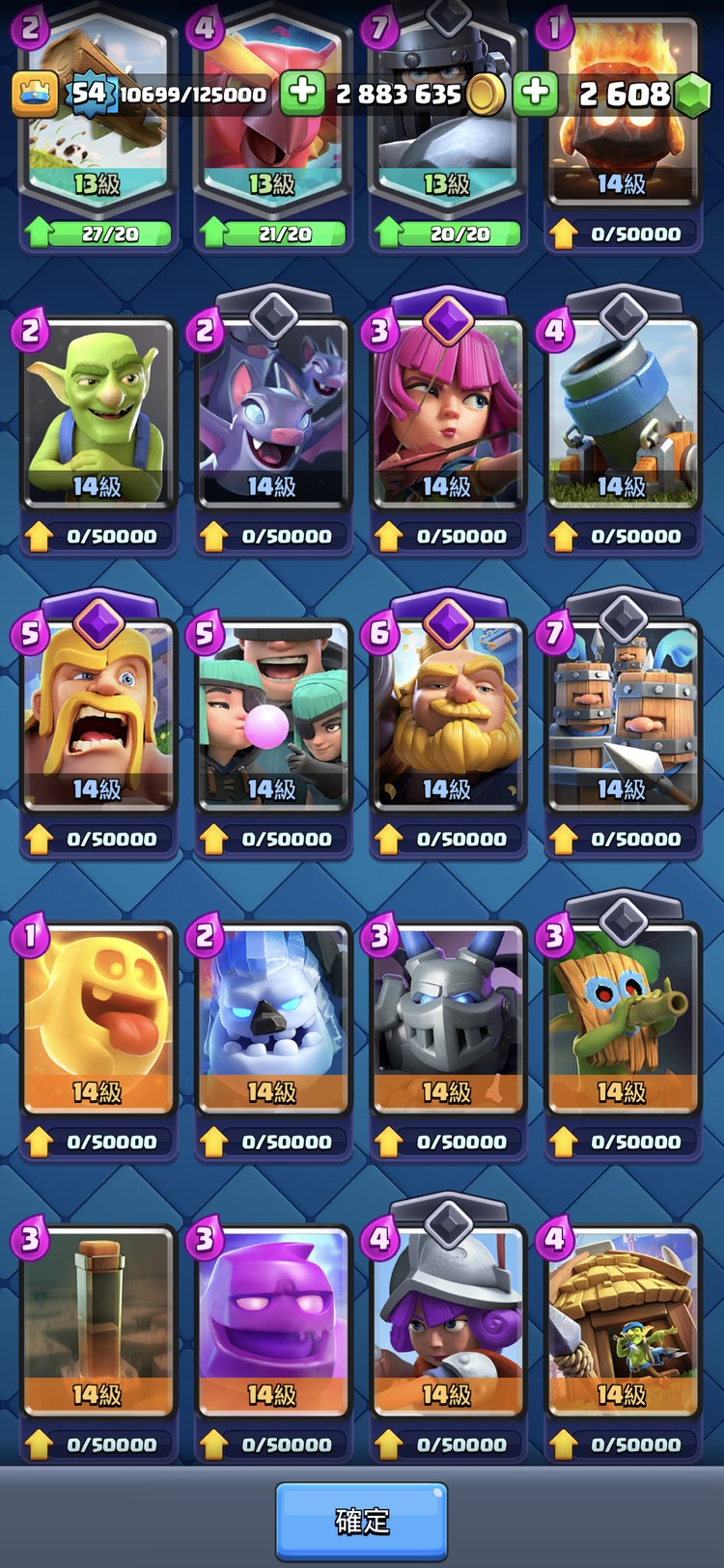Open the player level crown icon
This screenshot has width=724, height=1568.
(x=33, y=94)
